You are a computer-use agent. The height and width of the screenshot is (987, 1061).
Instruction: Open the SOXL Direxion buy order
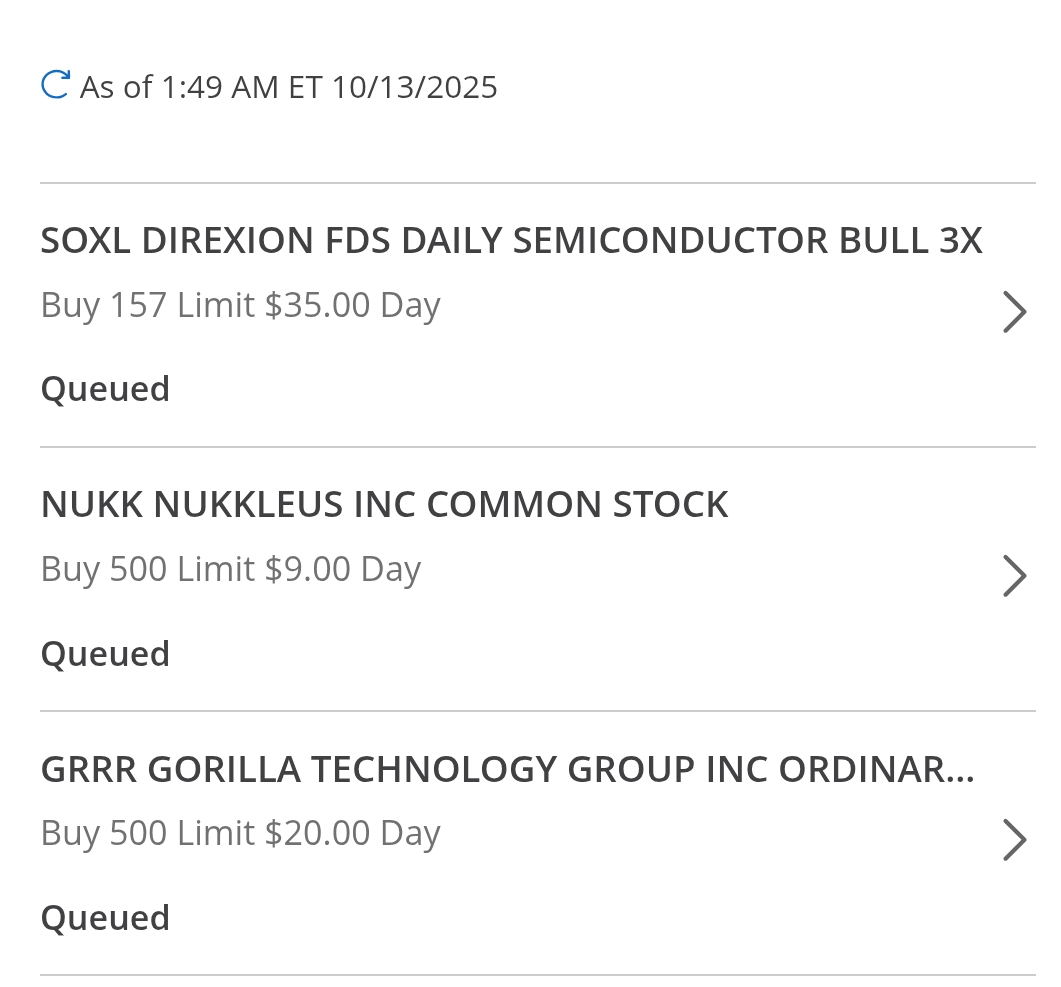coord(538,315)
